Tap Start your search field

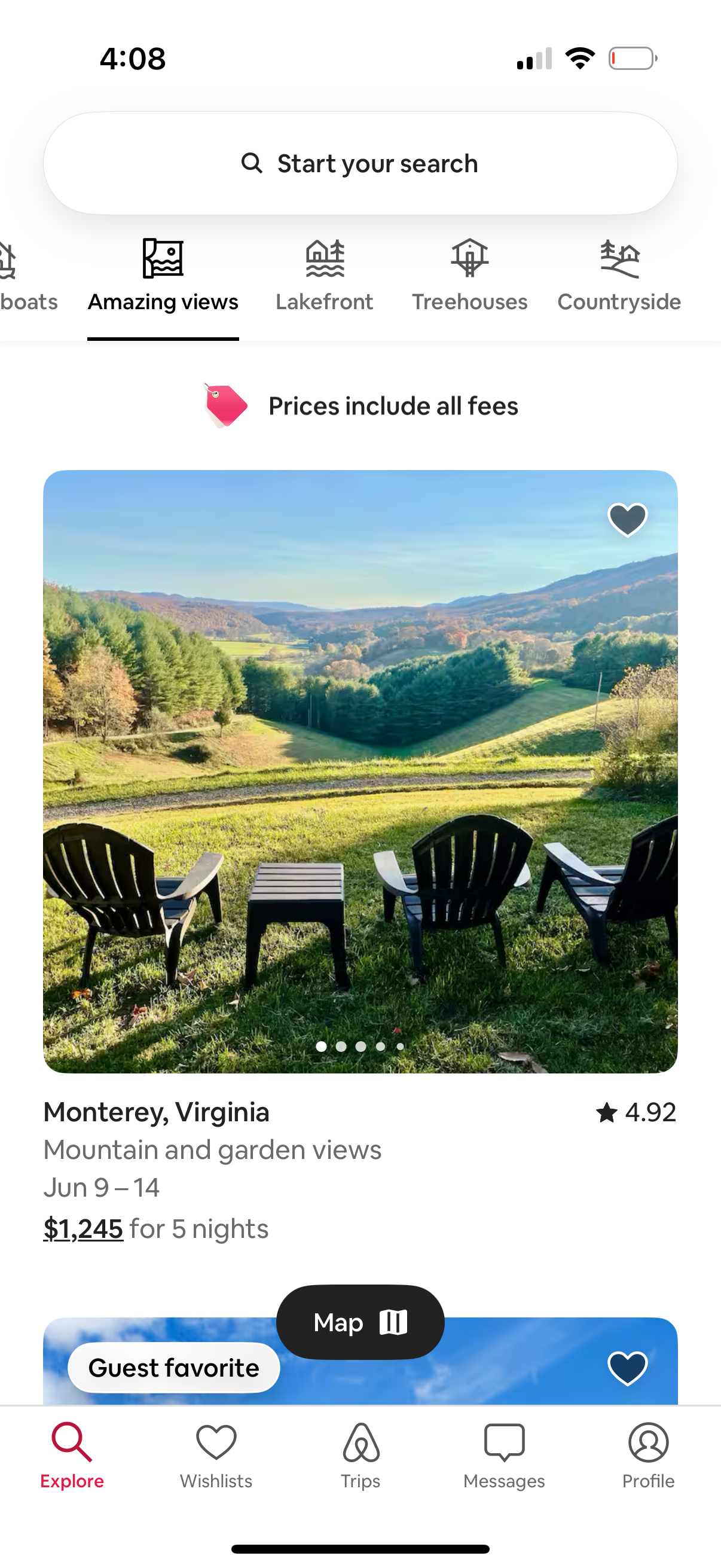coord(360,163)
